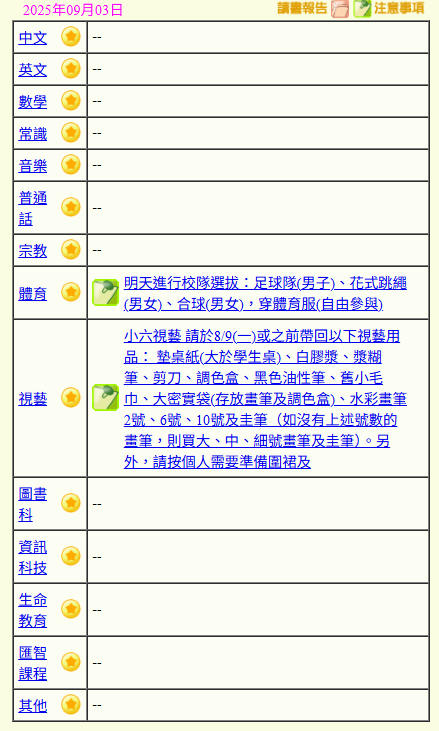Open the 其他 subject link

tap(33, 706)
